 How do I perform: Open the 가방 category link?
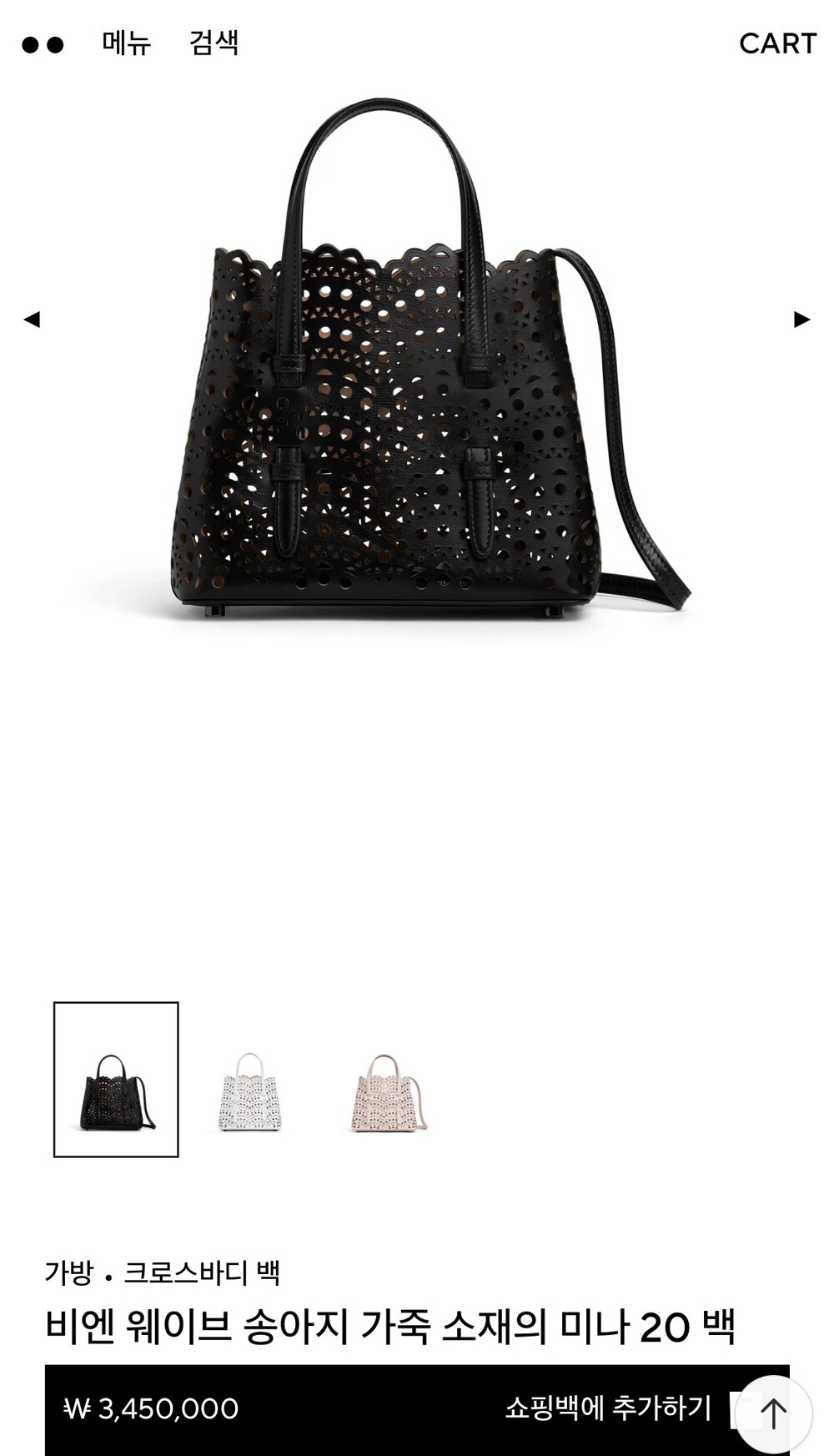tap(68, 1272)
